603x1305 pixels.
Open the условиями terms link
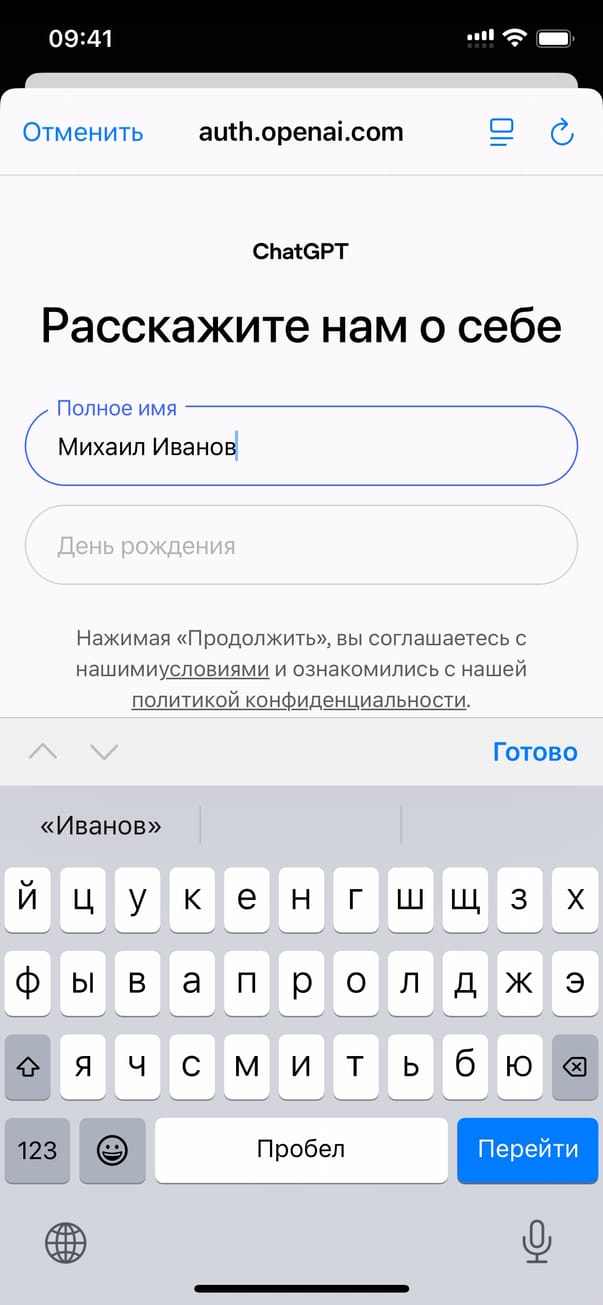click(214, 669)
